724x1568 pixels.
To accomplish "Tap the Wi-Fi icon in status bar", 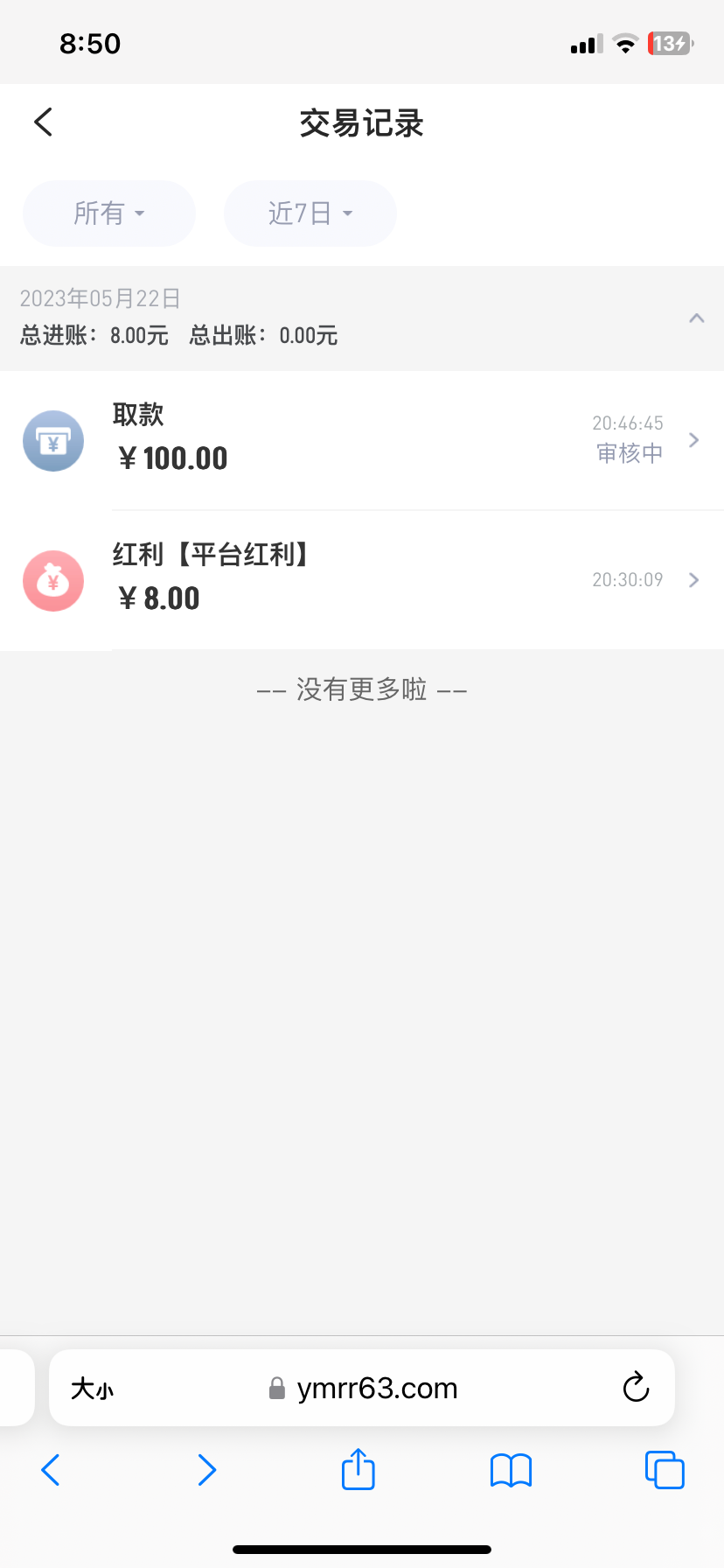I will 625,43.
